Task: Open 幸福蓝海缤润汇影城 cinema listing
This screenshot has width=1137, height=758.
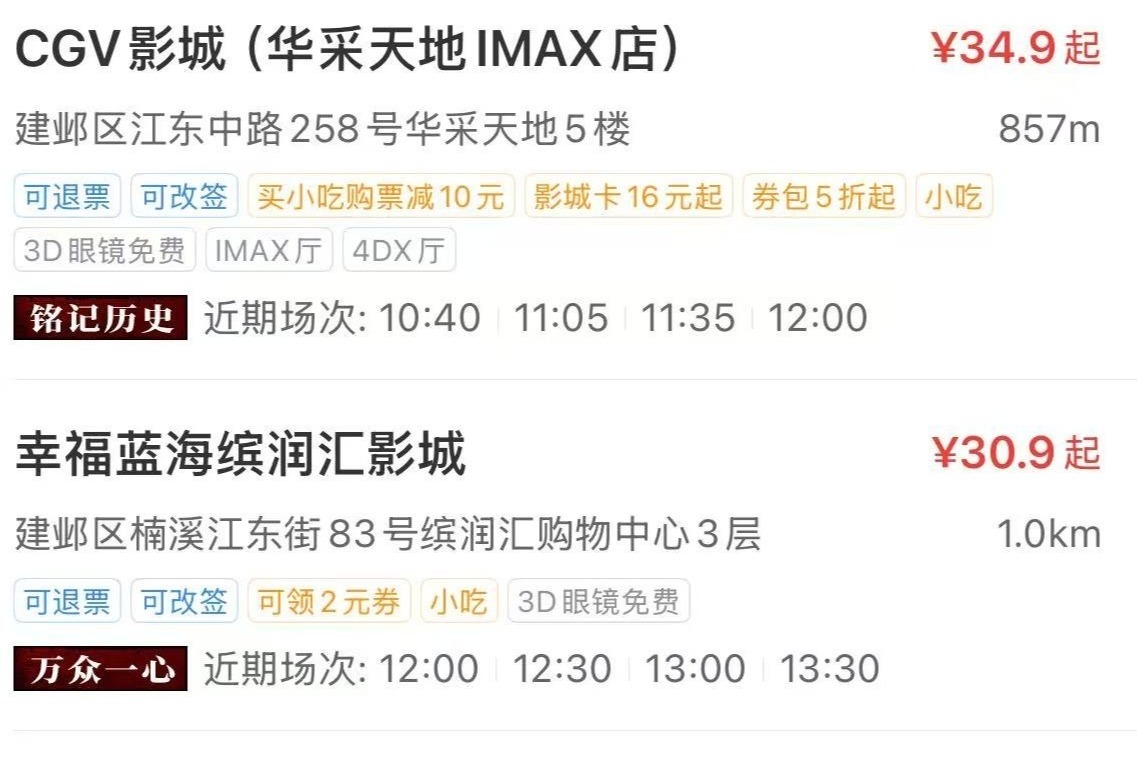Action: [241, 455]
